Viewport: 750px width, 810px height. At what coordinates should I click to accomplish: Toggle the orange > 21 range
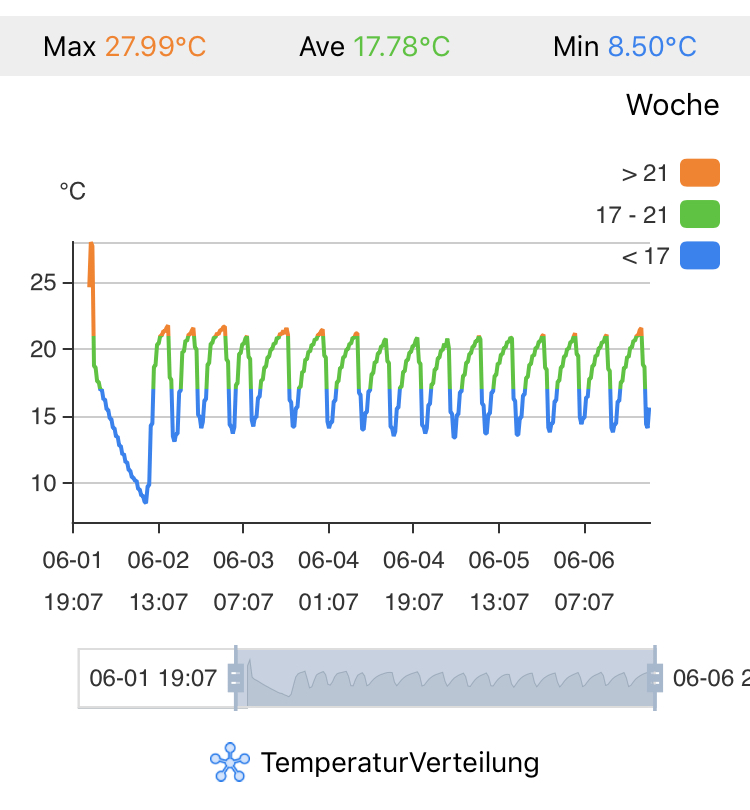700,173
